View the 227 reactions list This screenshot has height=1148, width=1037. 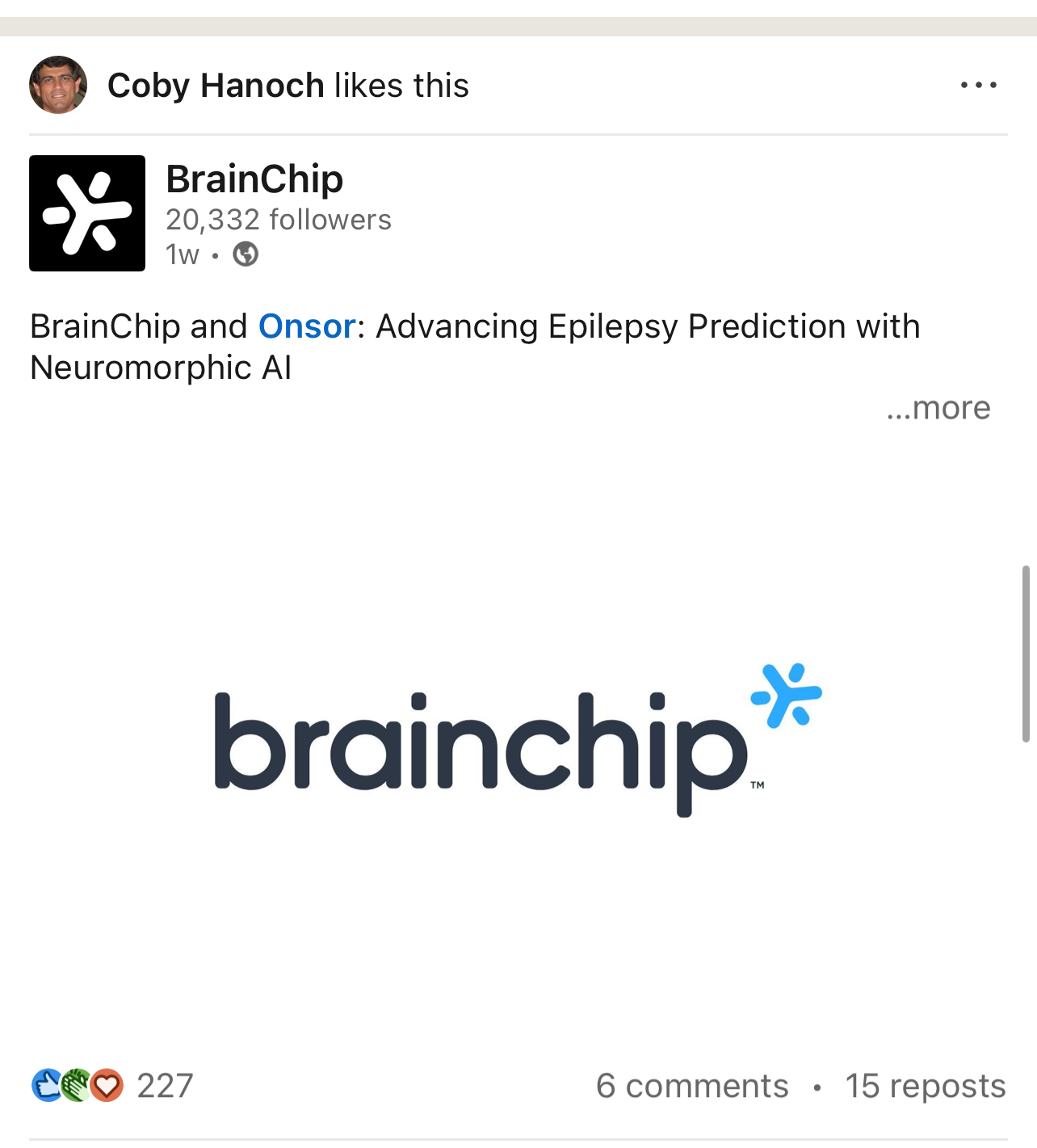(x=113, y=1086)
